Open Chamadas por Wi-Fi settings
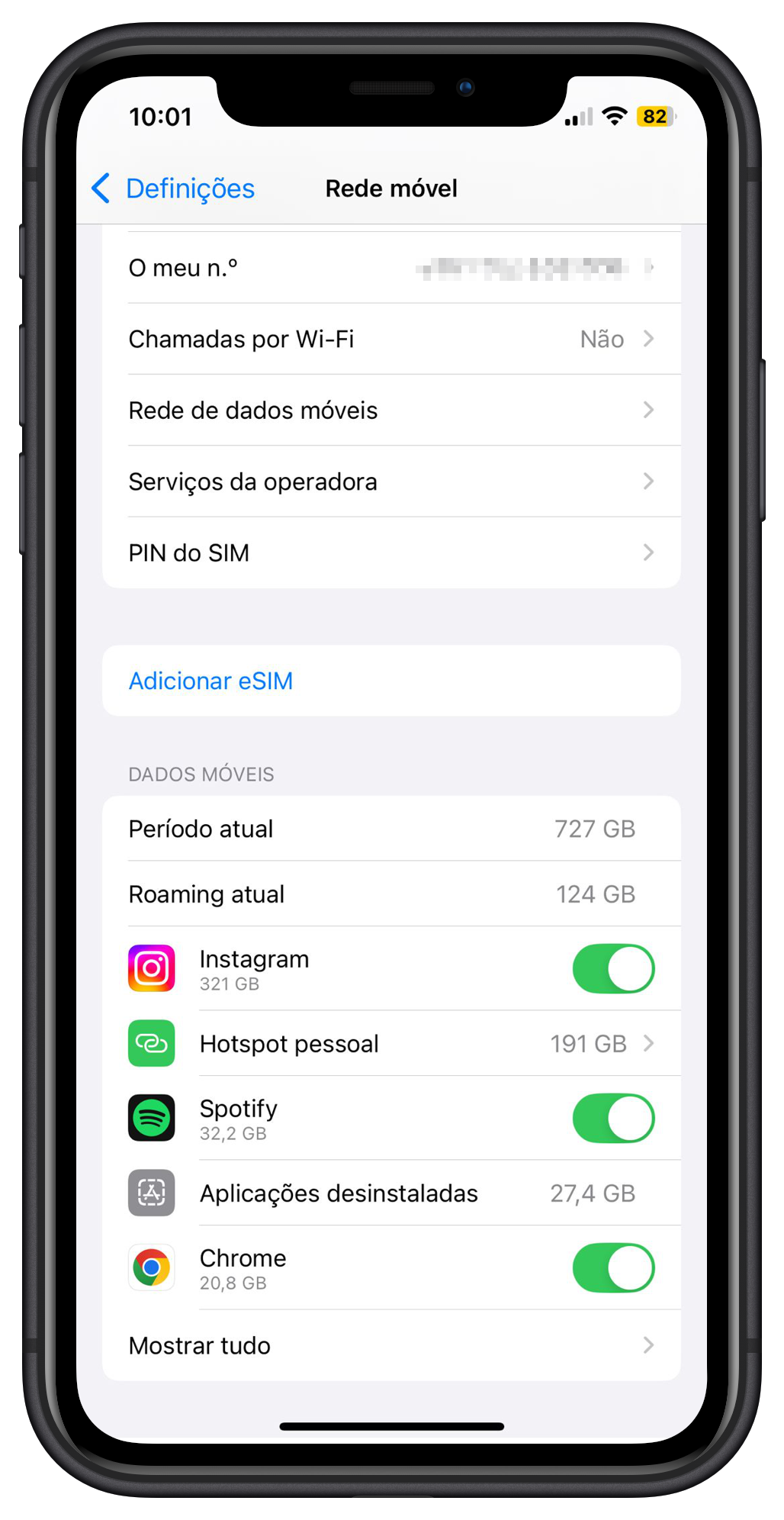Viewport: 784px width, 1520px height. (390, 339)
